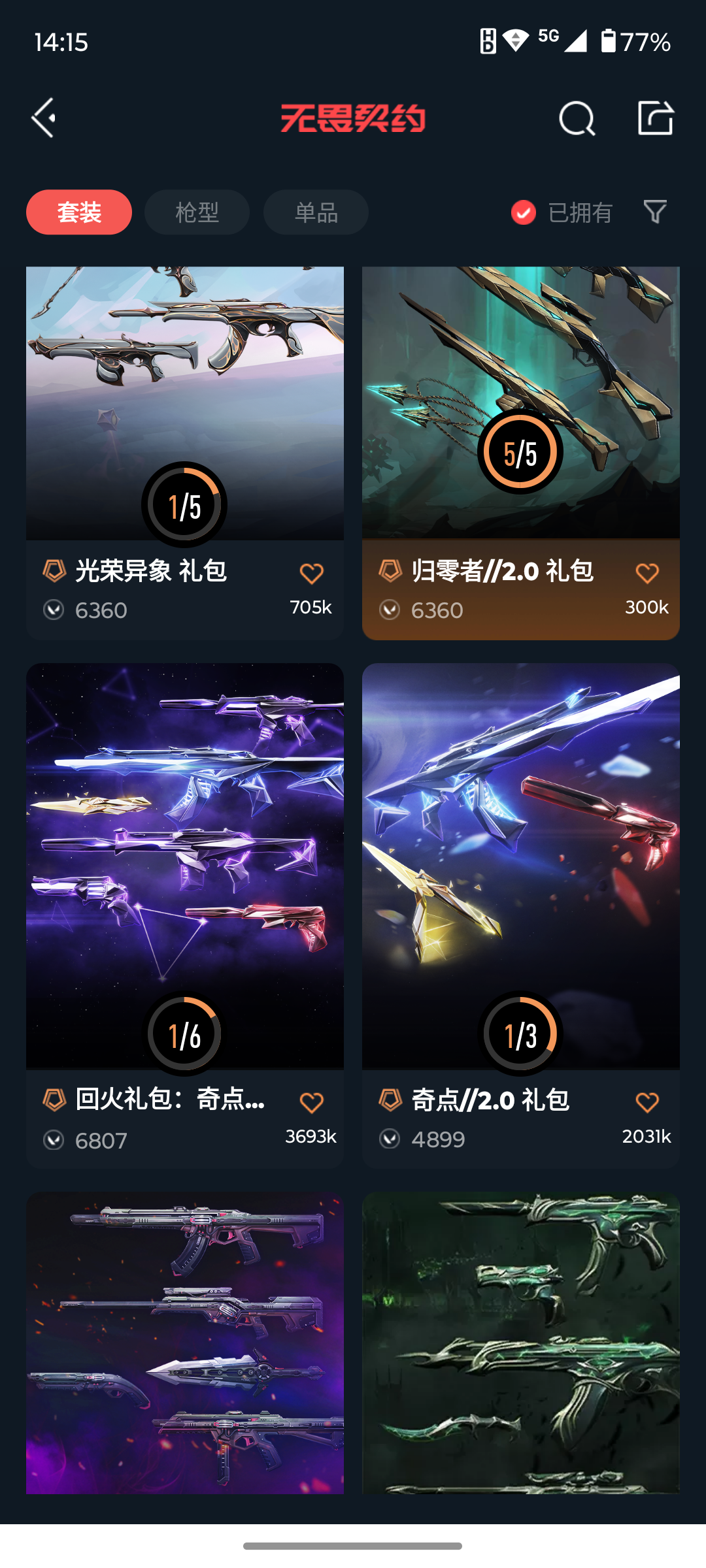Favorite the 回火礼包 bundle with the heart
Screen dimensions: 706x1568
pyautogui.click(x=311, y=1103)
